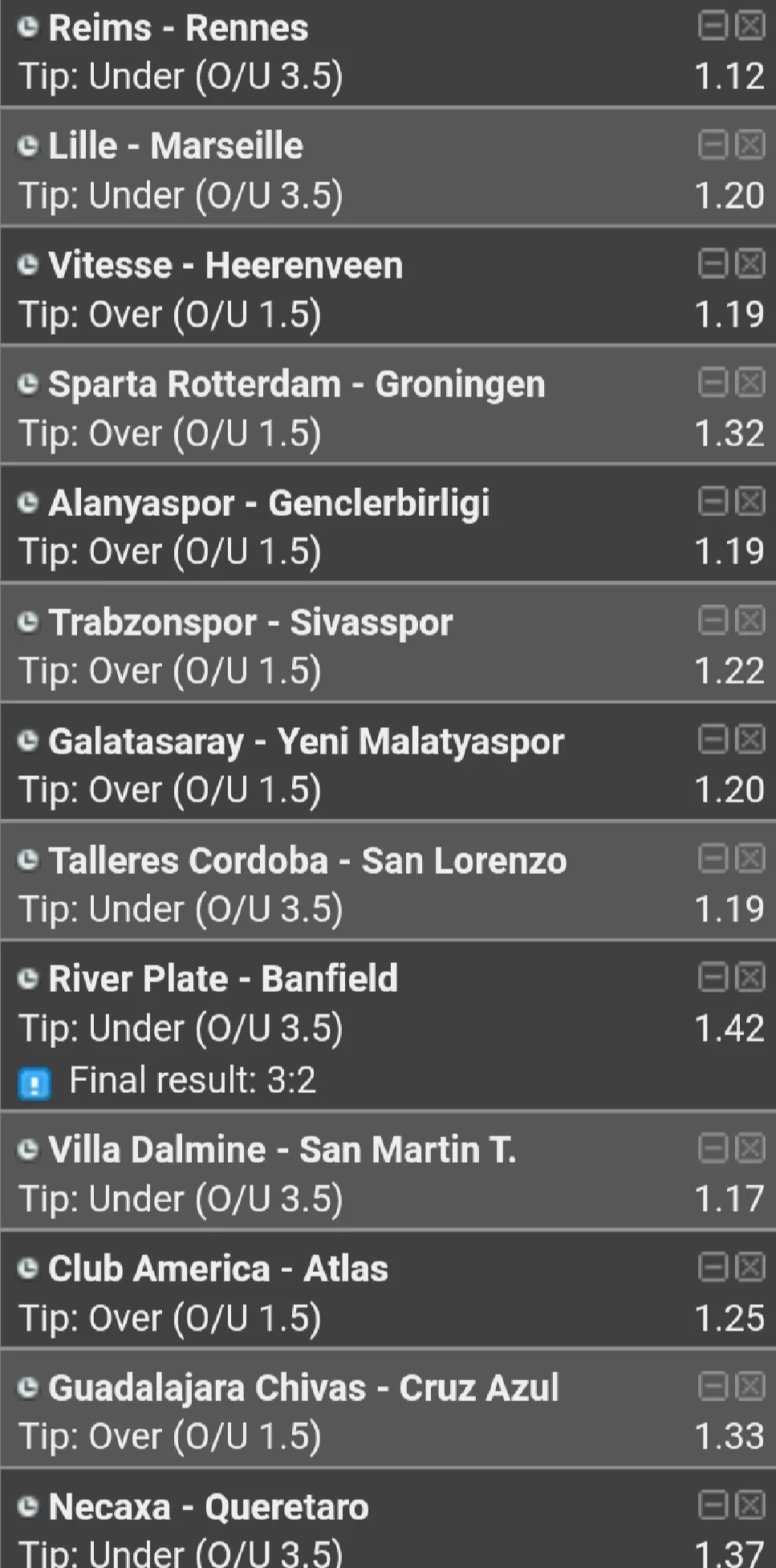This screenshot has width=776, height=1568.
Task: Remove the Club America - Atlas selection
Action: [x=750, y=1267]
